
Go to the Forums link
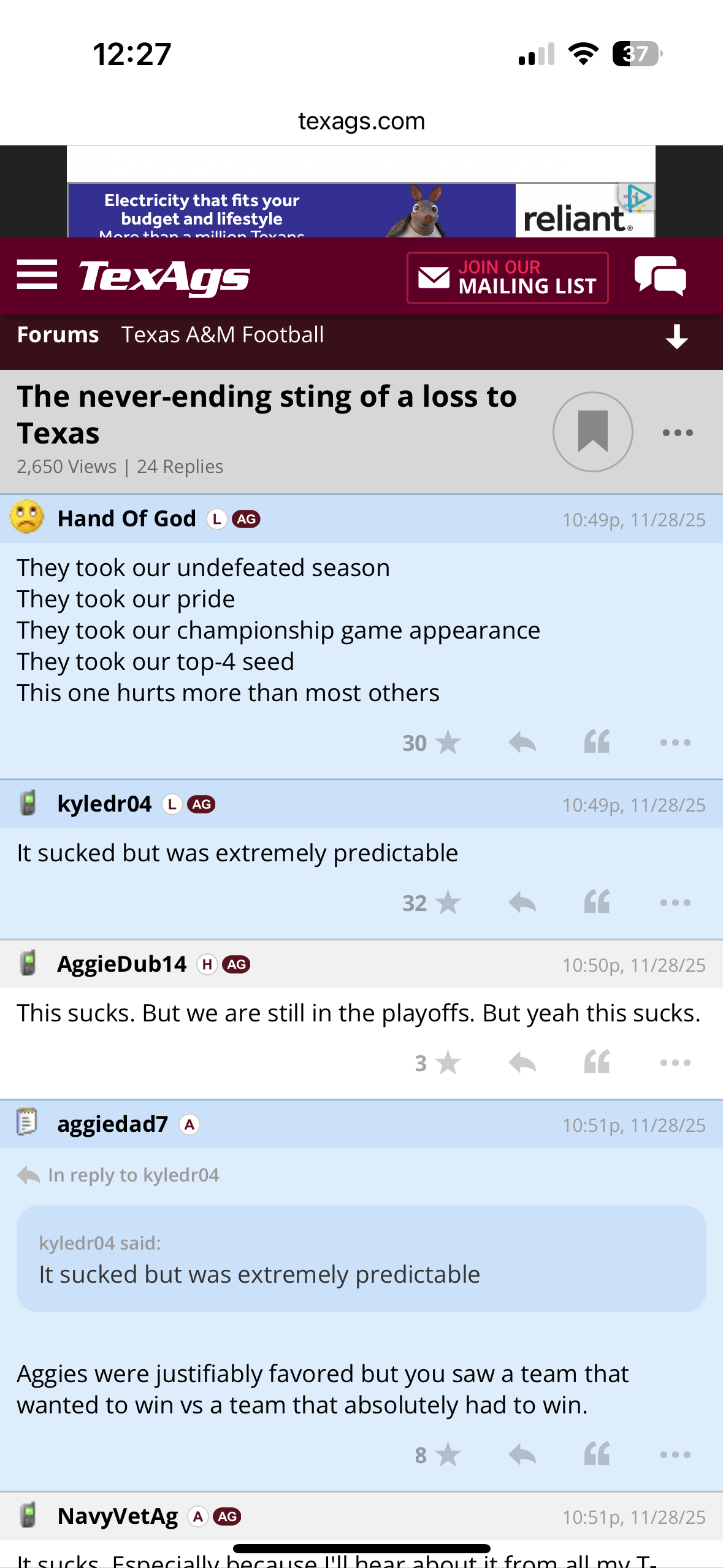point(58,335)
